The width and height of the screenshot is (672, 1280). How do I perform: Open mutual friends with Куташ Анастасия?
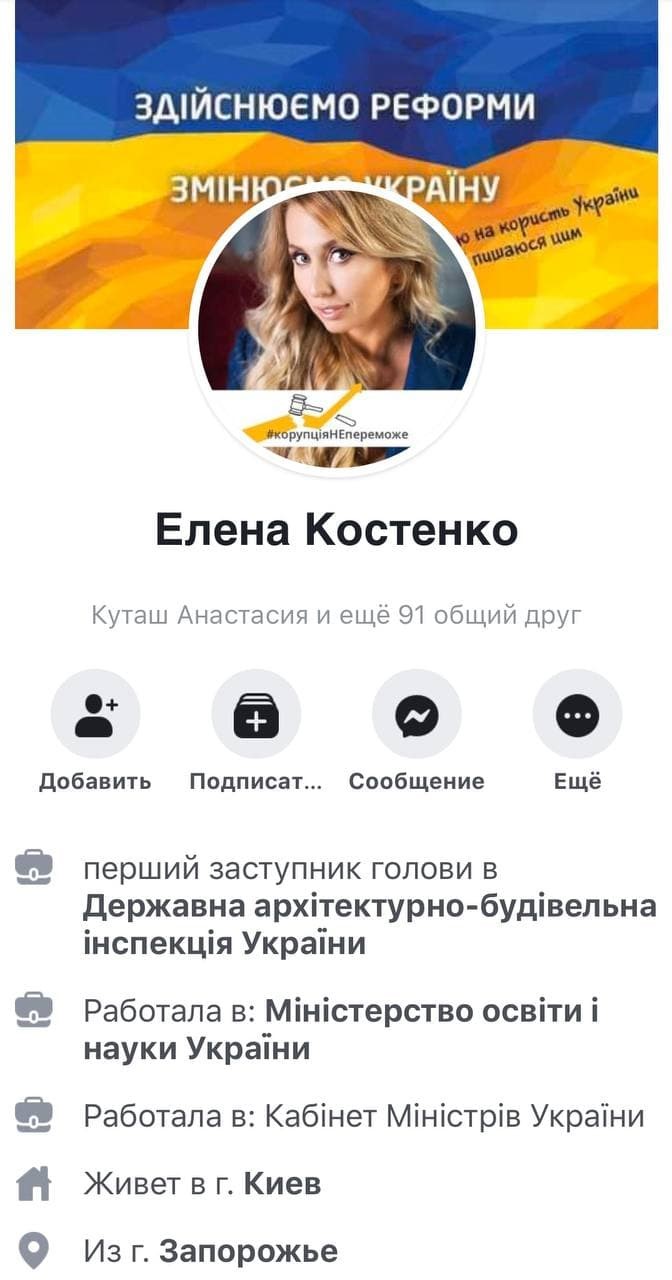336,615
